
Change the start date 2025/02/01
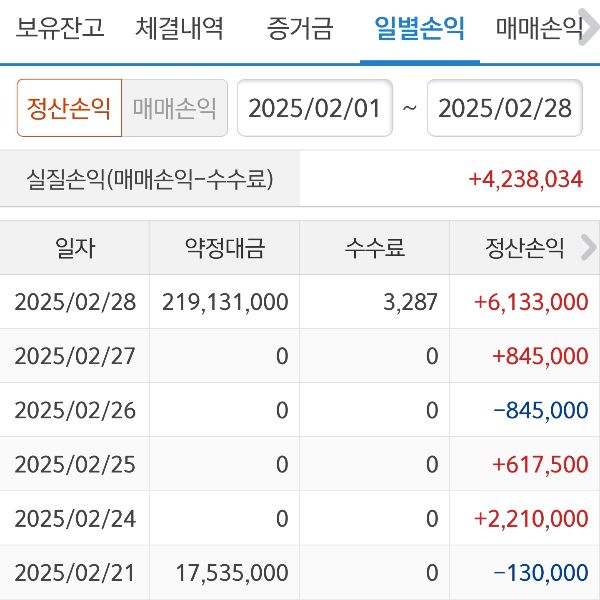pyautogui.click(x=315, y=108)
